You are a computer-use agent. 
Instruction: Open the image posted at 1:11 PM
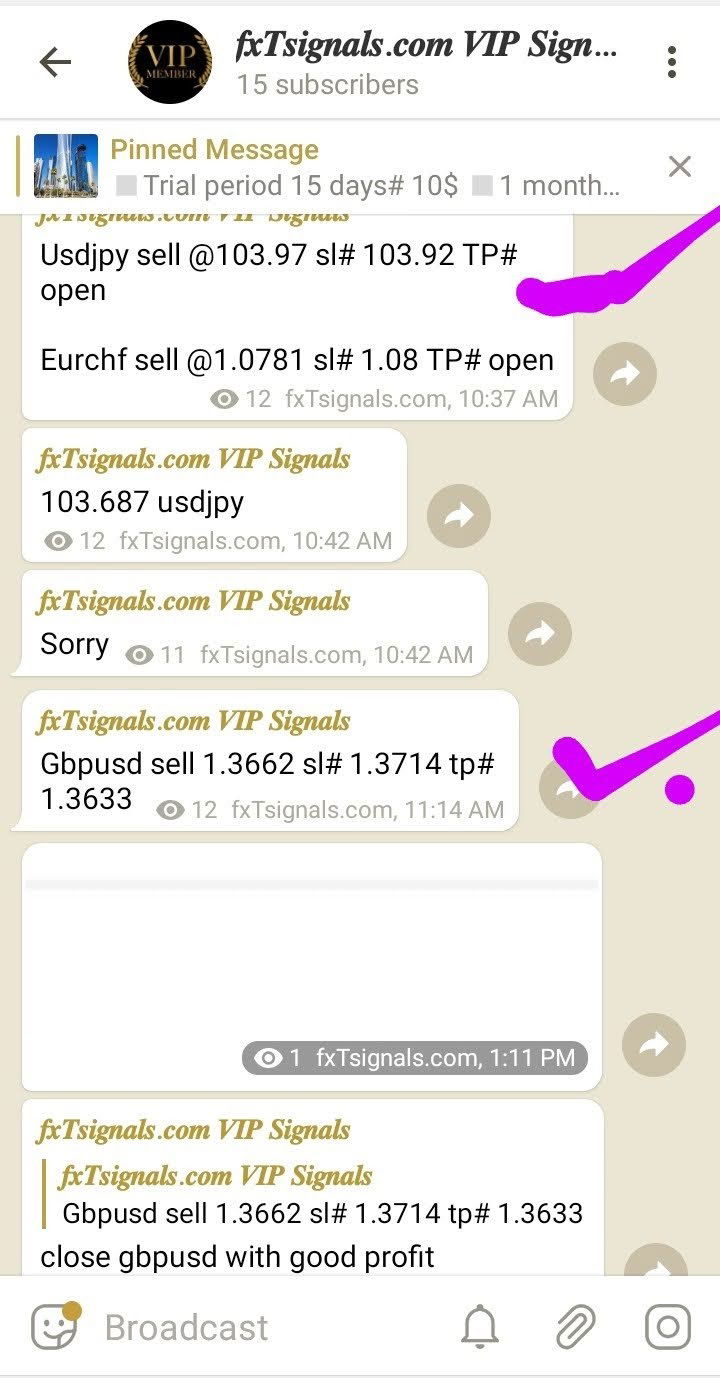point(311,960)
